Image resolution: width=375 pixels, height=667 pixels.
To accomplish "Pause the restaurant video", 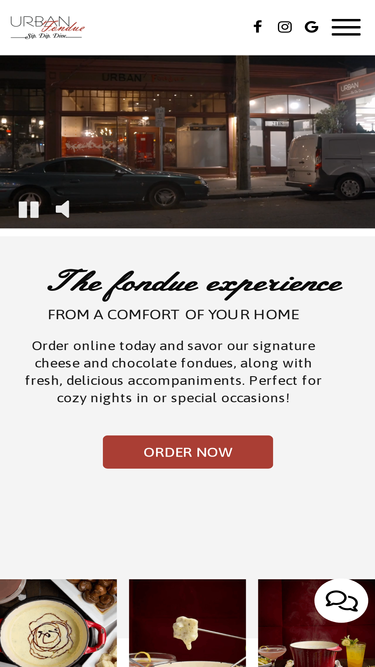I will [x=28, y=210].
